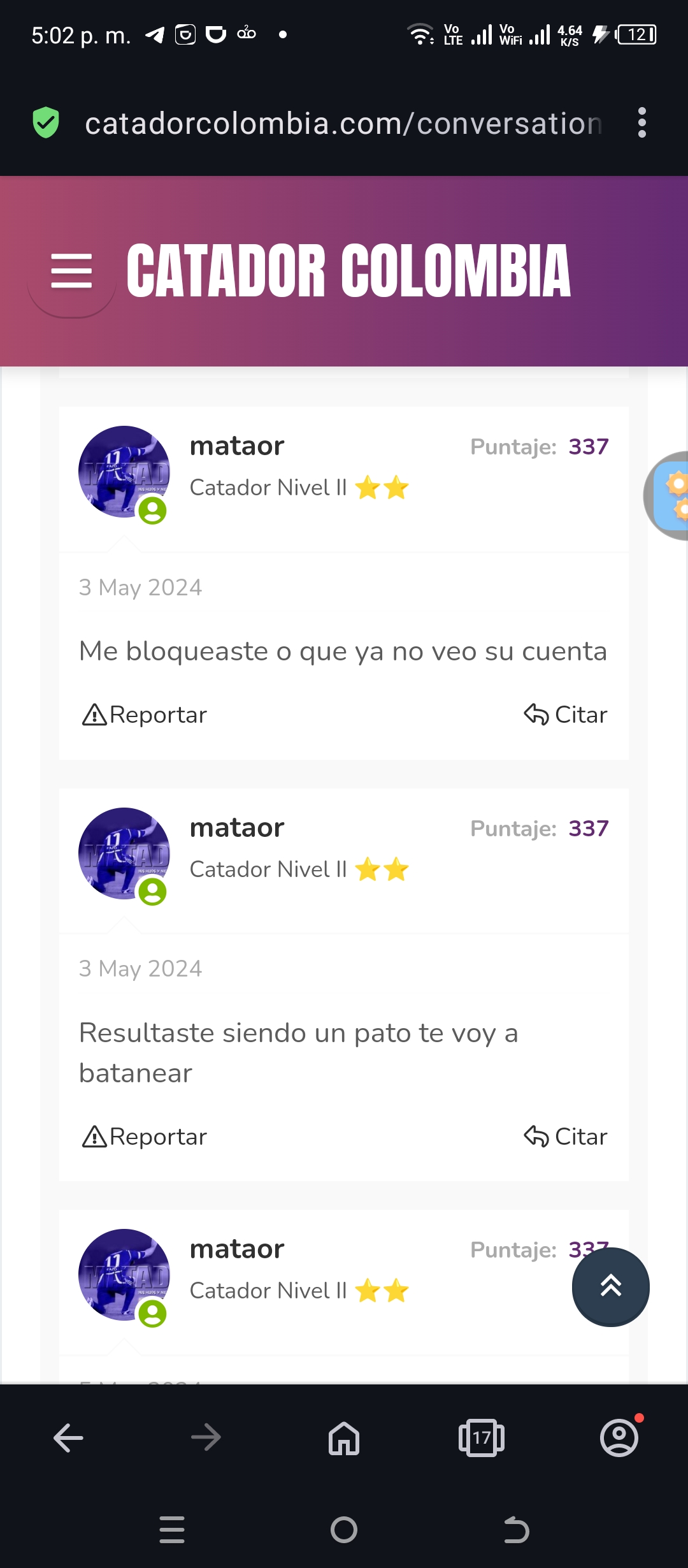Screen dimensions: 688x1568
Task: Jump to top with the double-arrow button
Action: [611, 1287]
